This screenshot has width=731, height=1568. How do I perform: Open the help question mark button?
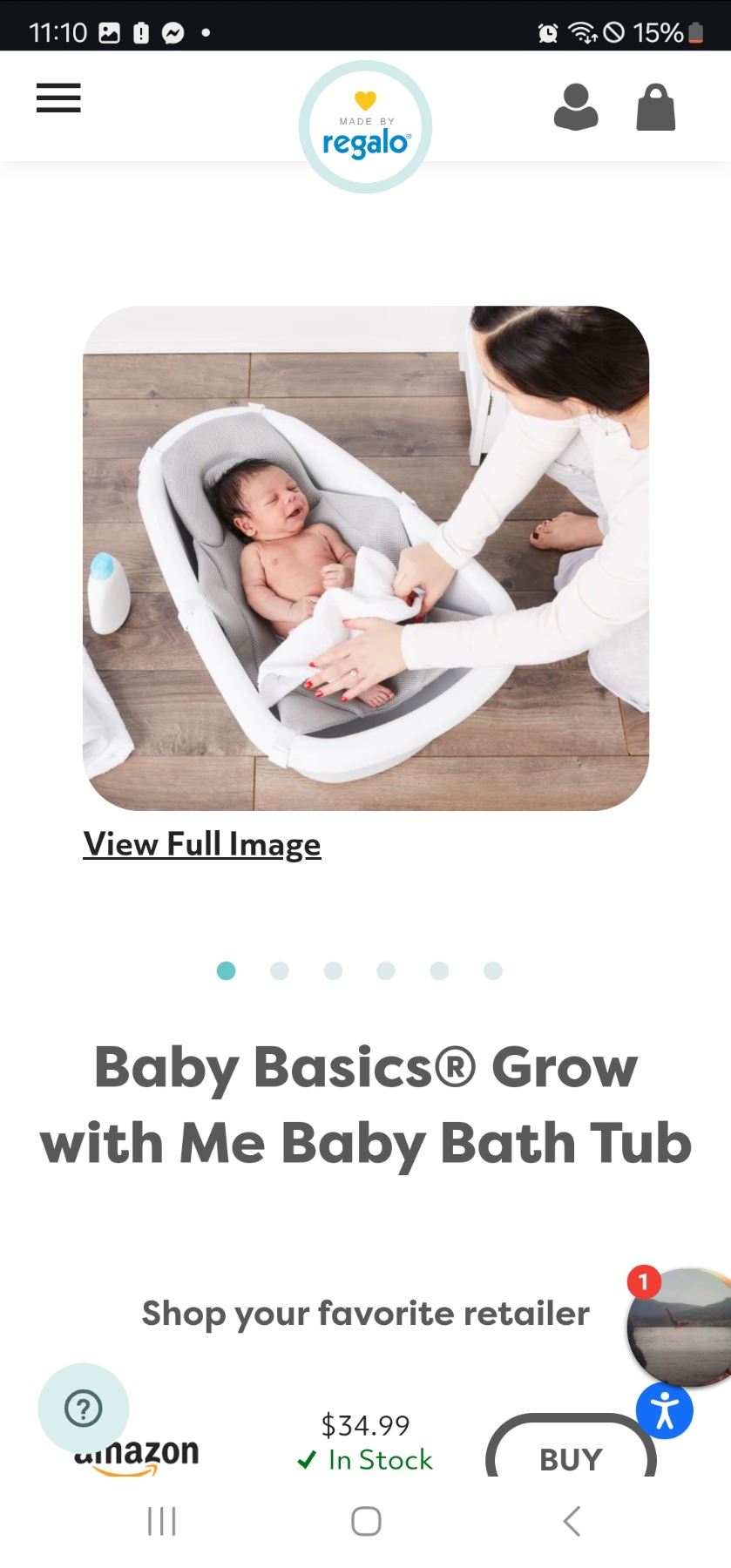[84, 1408]
